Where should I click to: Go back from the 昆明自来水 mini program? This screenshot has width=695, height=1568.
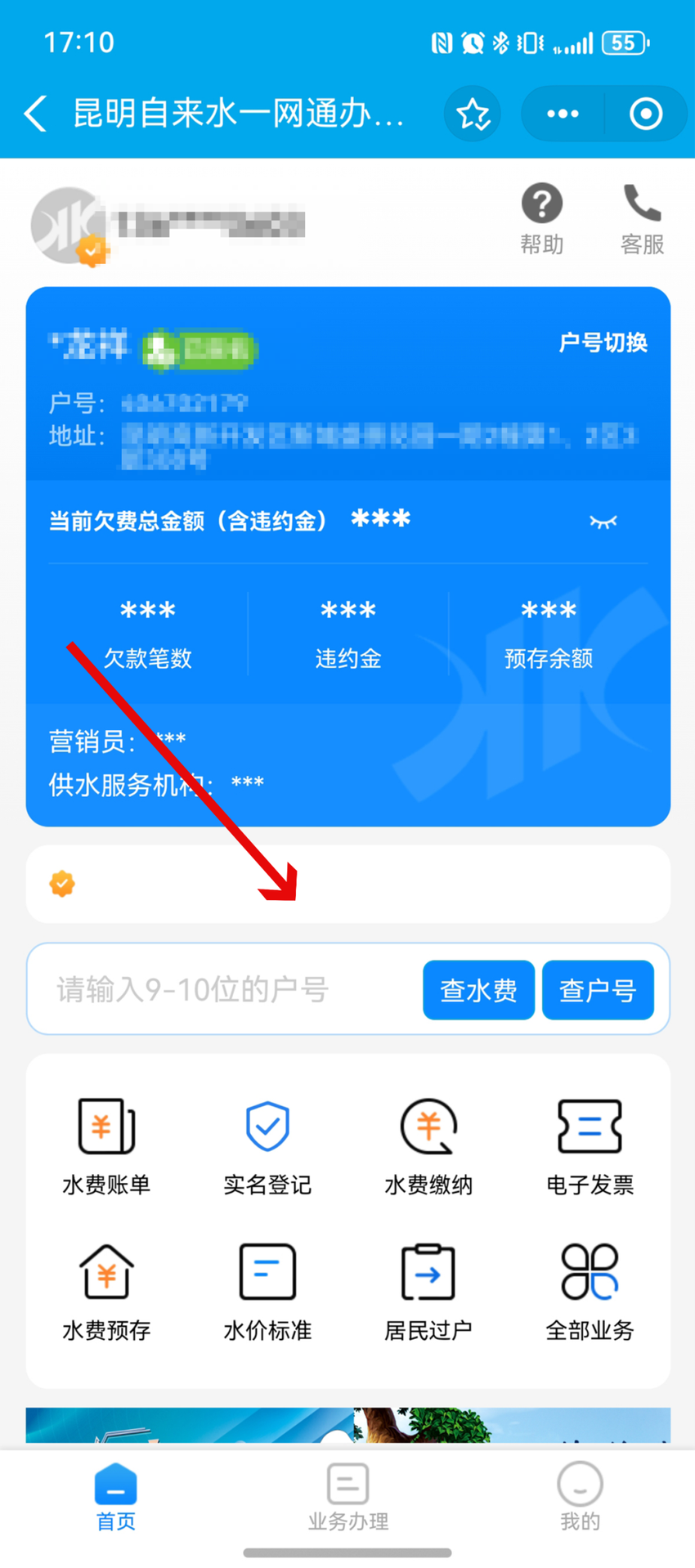click(36, 114)
